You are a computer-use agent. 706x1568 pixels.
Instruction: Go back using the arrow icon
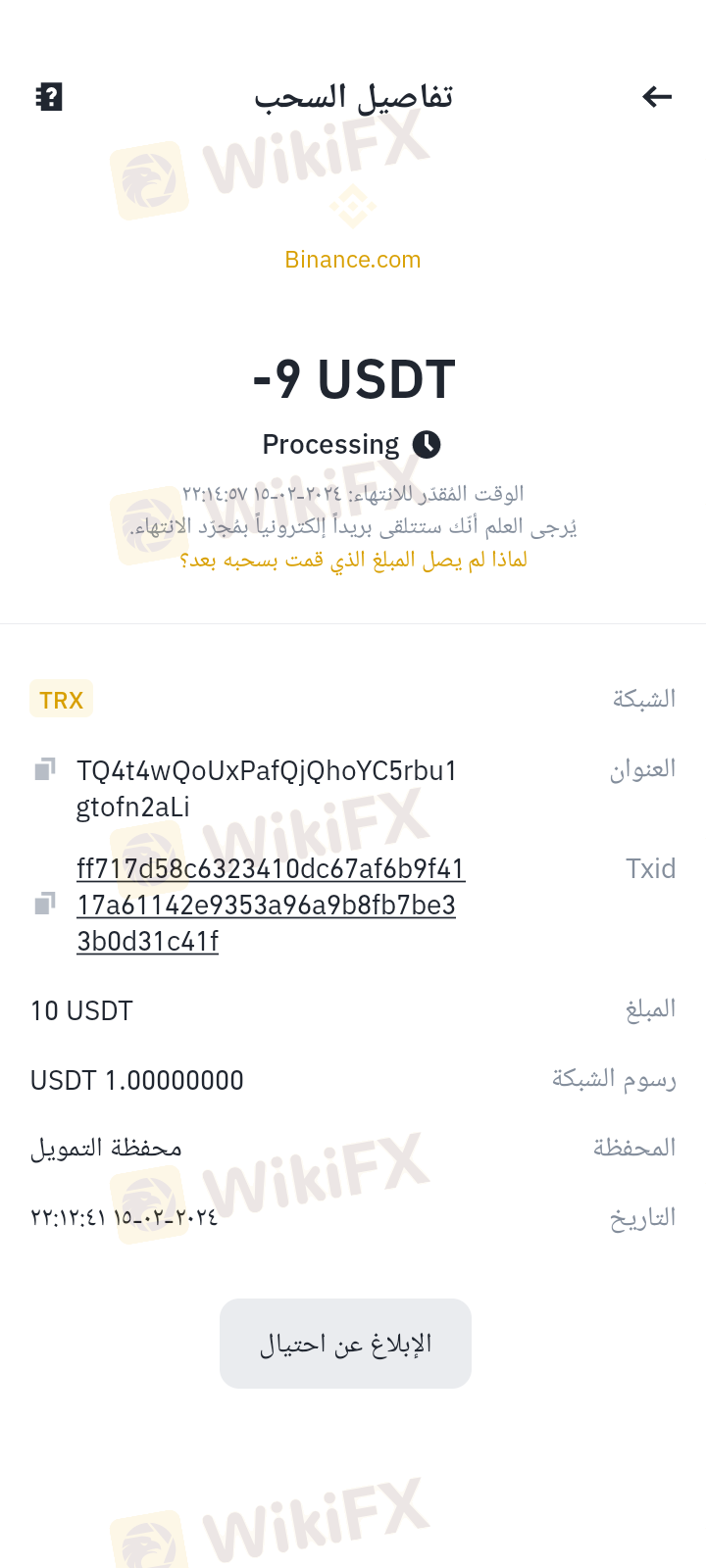(x=656, y=96)
